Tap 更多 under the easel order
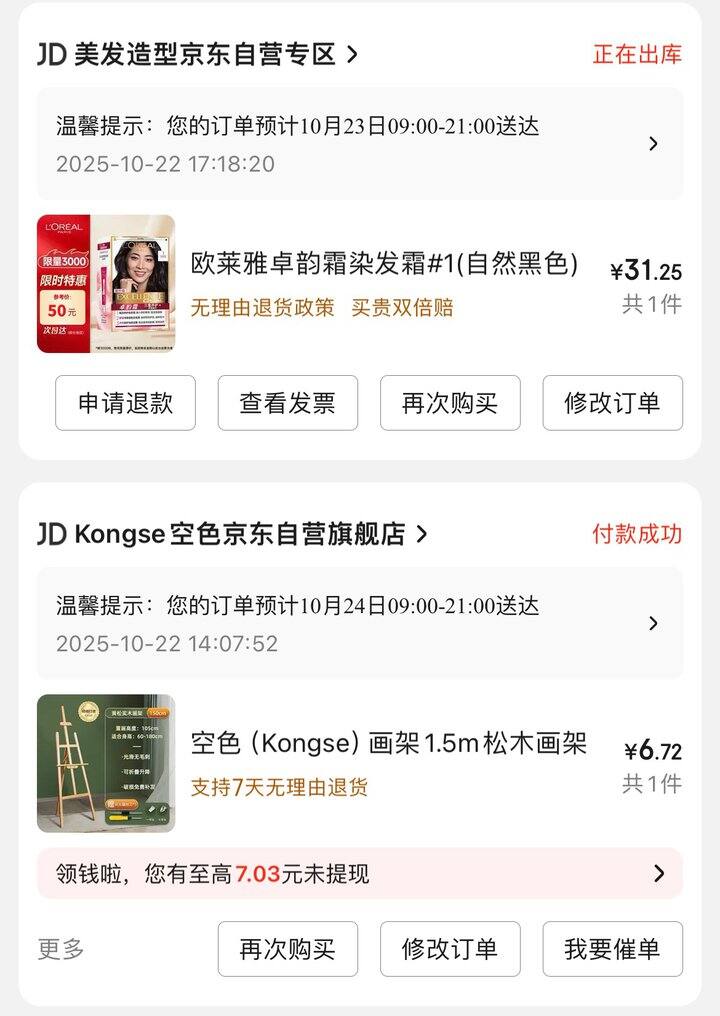 coord(61,949)
